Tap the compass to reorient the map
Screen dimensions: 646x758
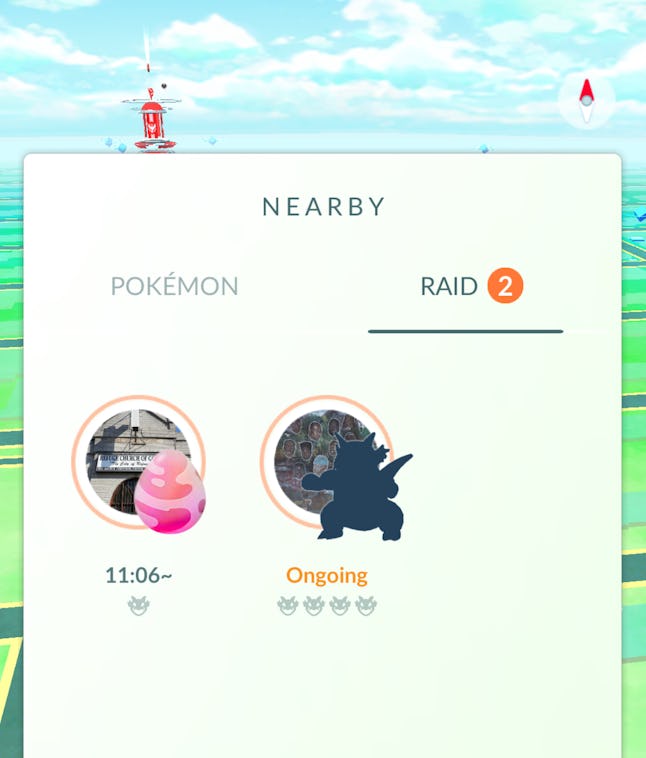[586, 101]
